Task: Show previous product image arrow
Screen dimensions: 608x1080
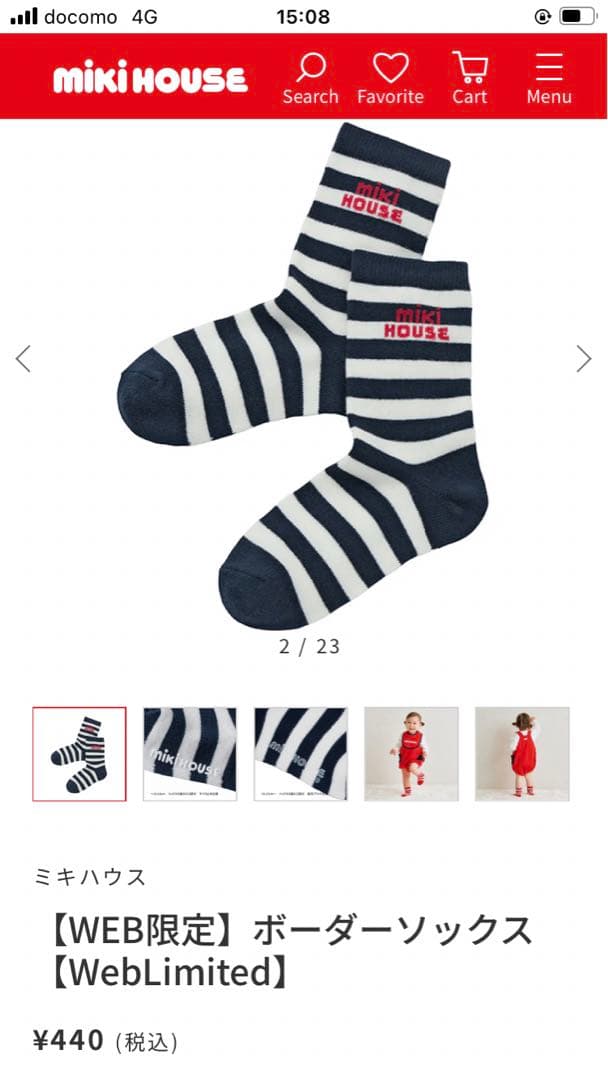Action: (24, 358)
